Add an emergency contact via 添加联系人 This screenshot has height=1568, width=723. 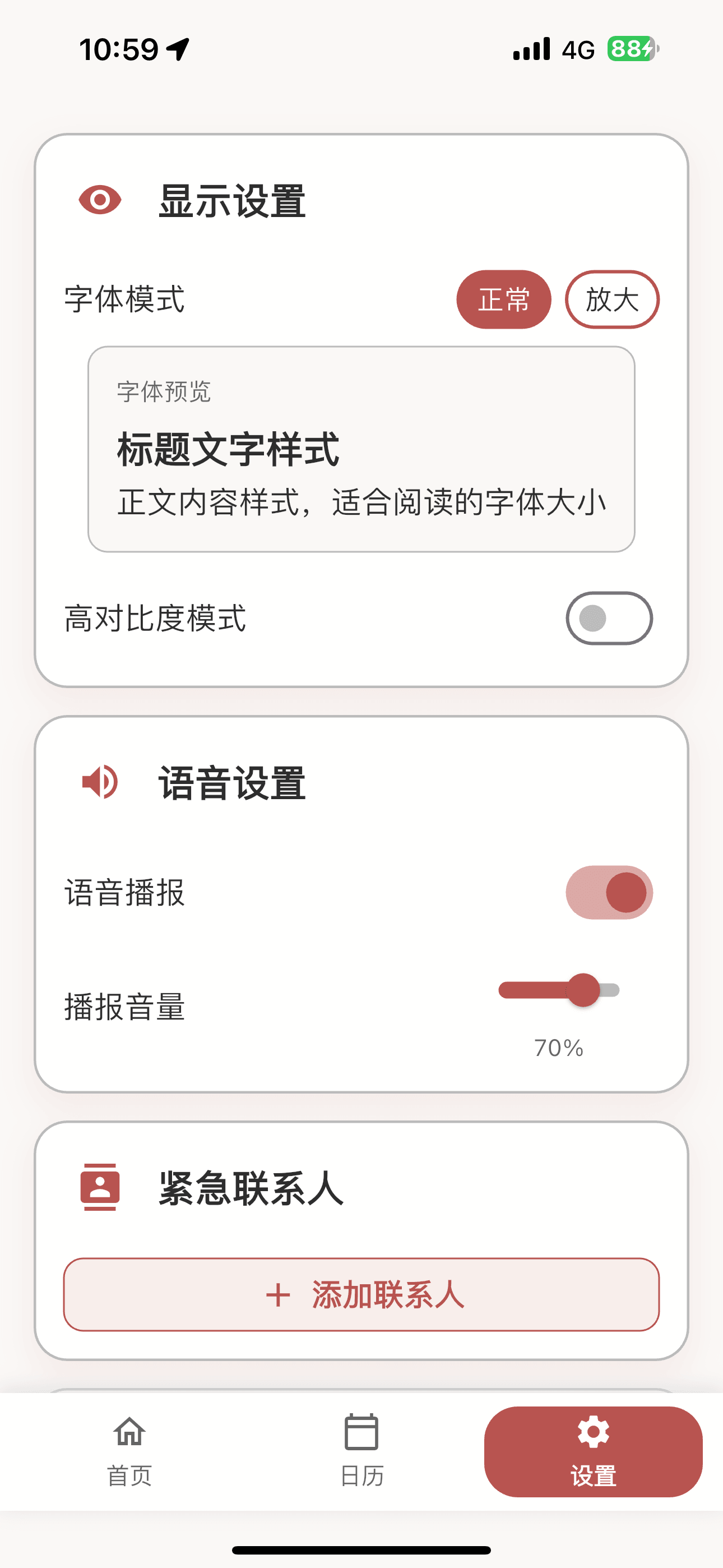361,1294
